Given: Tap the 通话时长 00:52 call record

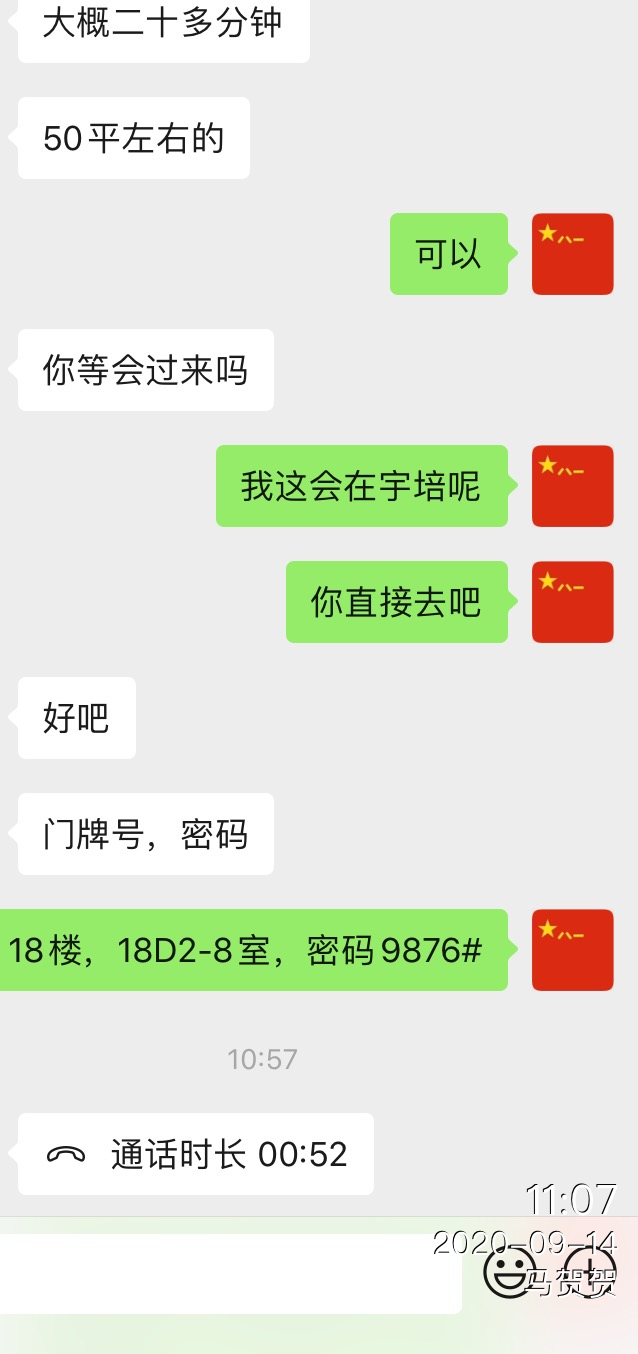Looking at the screenshot, I should (x=196, y=1154).
